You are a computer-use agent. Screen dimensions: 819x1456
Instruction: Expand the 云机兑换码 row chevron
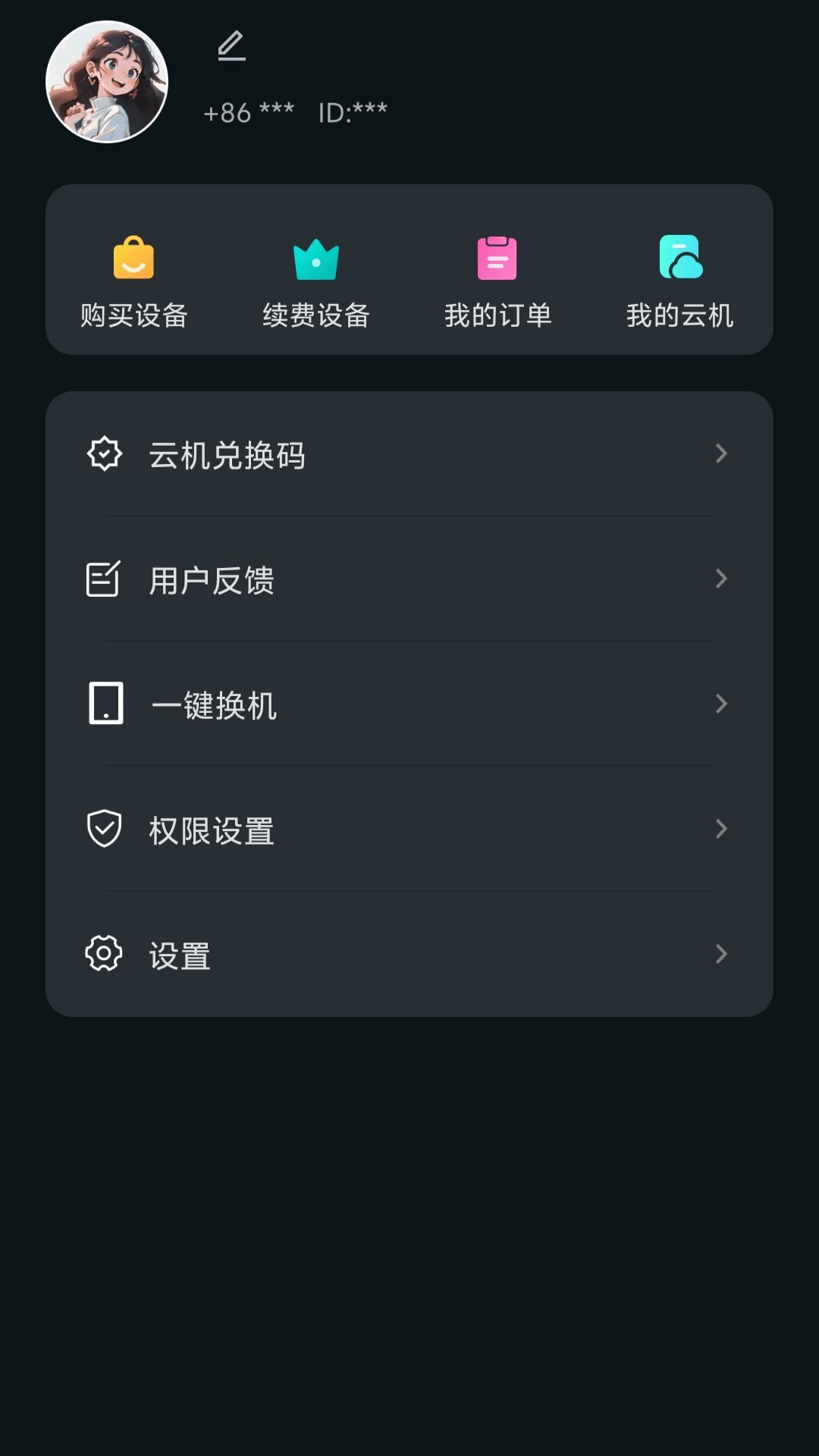[x=720, y=453]
